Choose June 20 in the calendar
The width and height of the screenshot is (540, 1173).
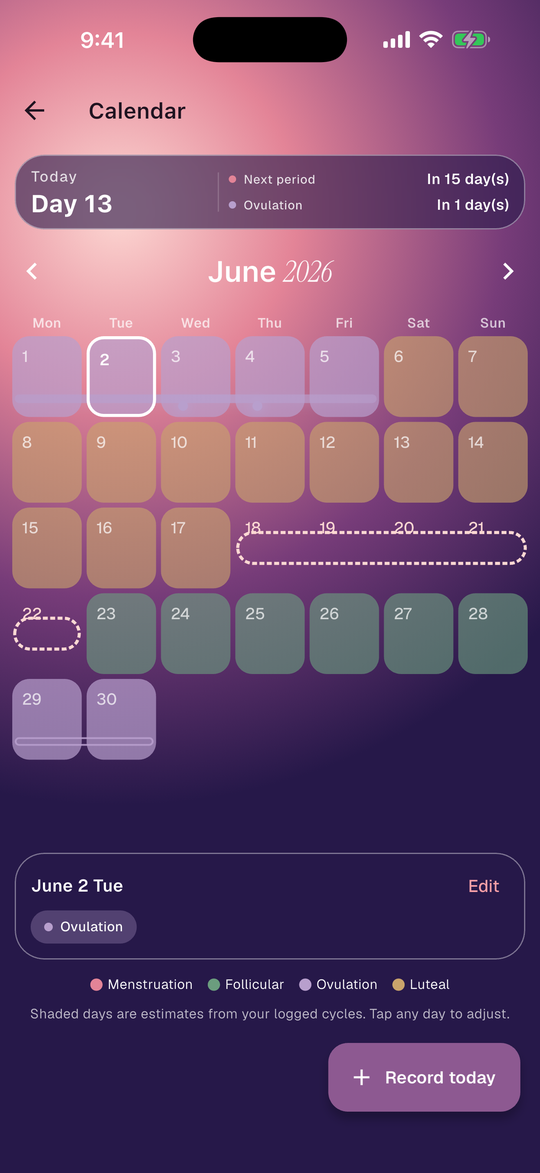click(418, 548)
